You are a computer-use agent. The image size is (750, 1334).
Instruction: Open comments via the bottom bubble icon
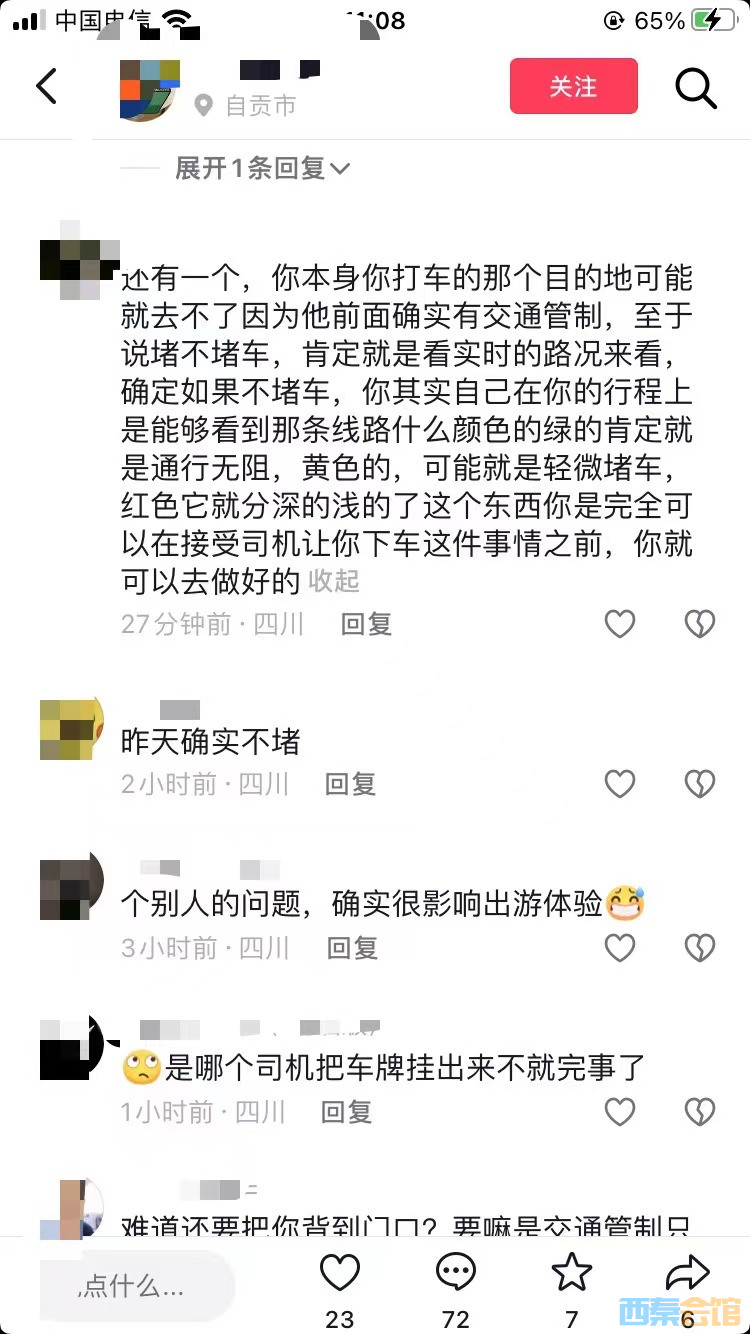pyautogui.click(x=455, y=1273)
